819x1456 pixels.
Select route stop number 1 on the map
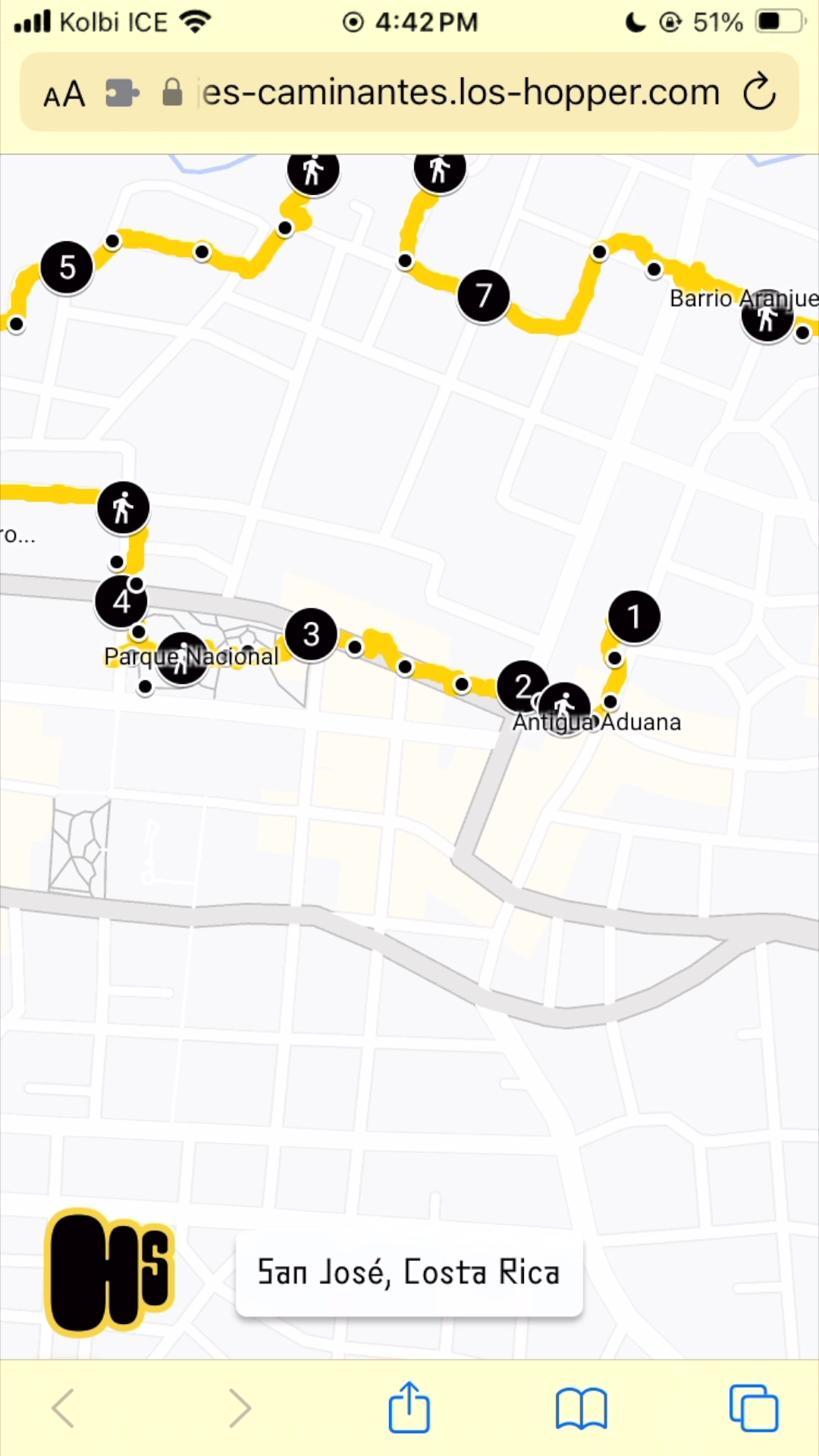pyautogui.click(x=634, y=617)
